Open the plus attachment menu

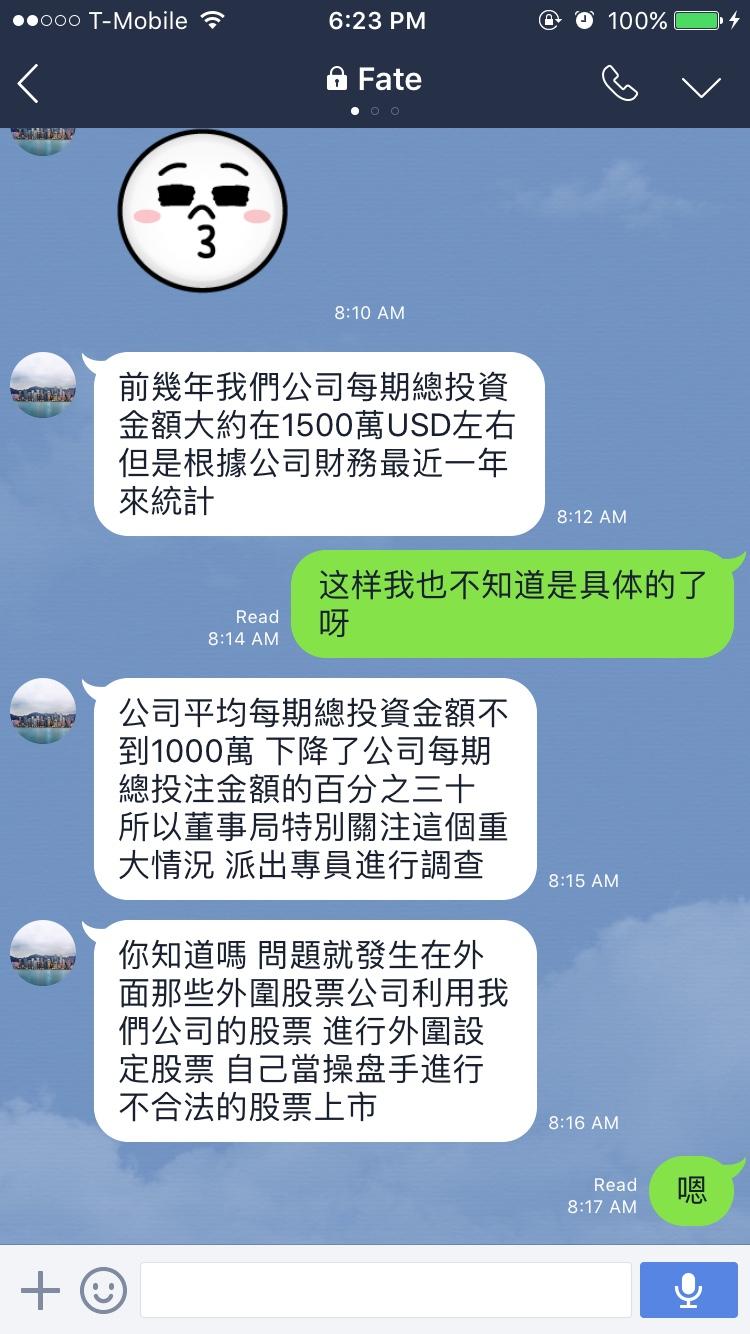tap(40, 1290)
